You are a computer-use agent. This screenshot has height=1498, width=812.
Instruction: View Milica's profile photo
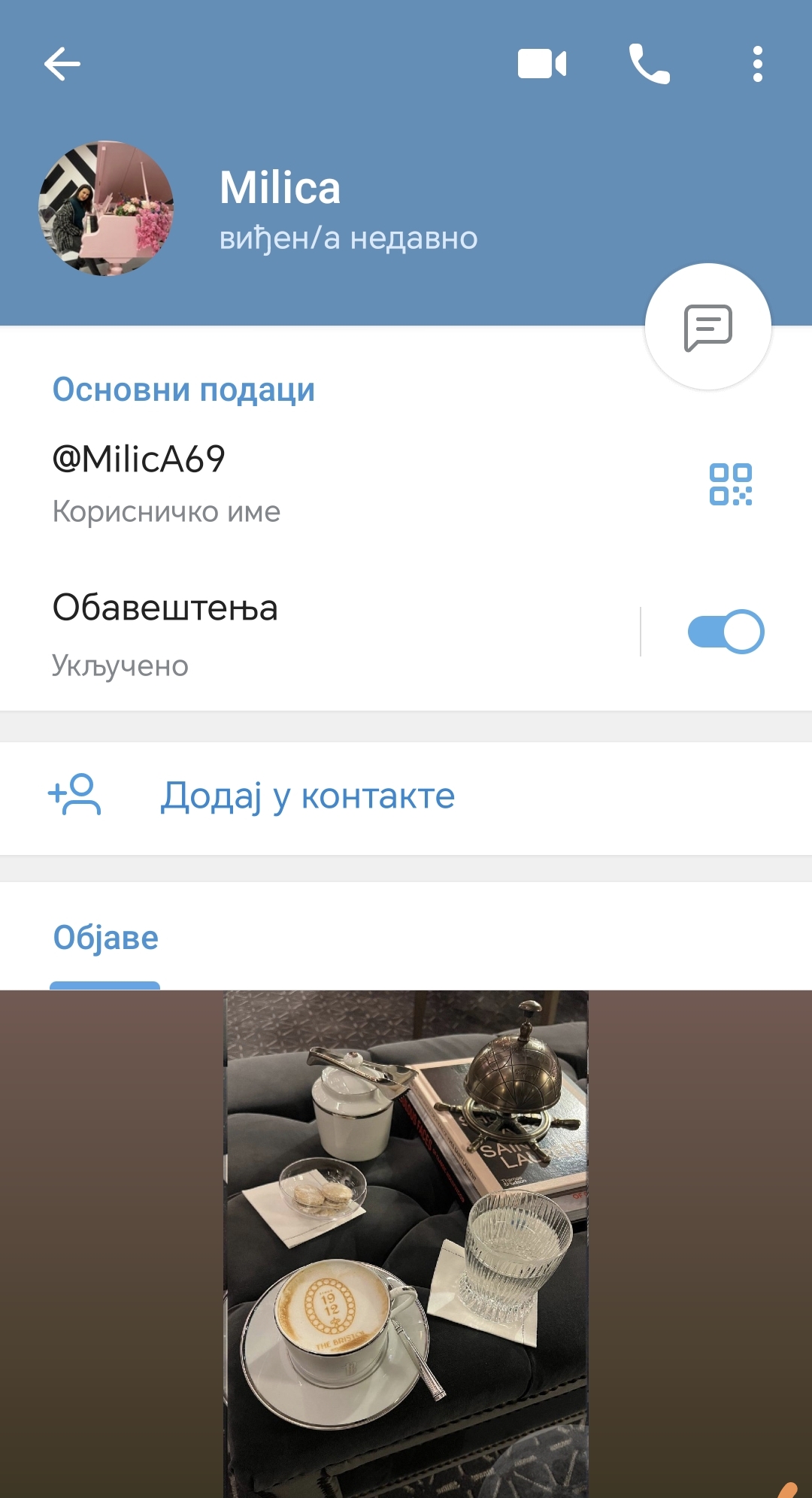pos(106,208)
